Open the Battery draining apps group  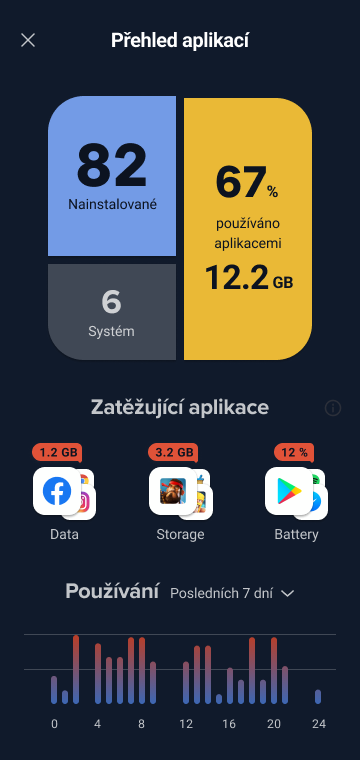click(296, 492)
